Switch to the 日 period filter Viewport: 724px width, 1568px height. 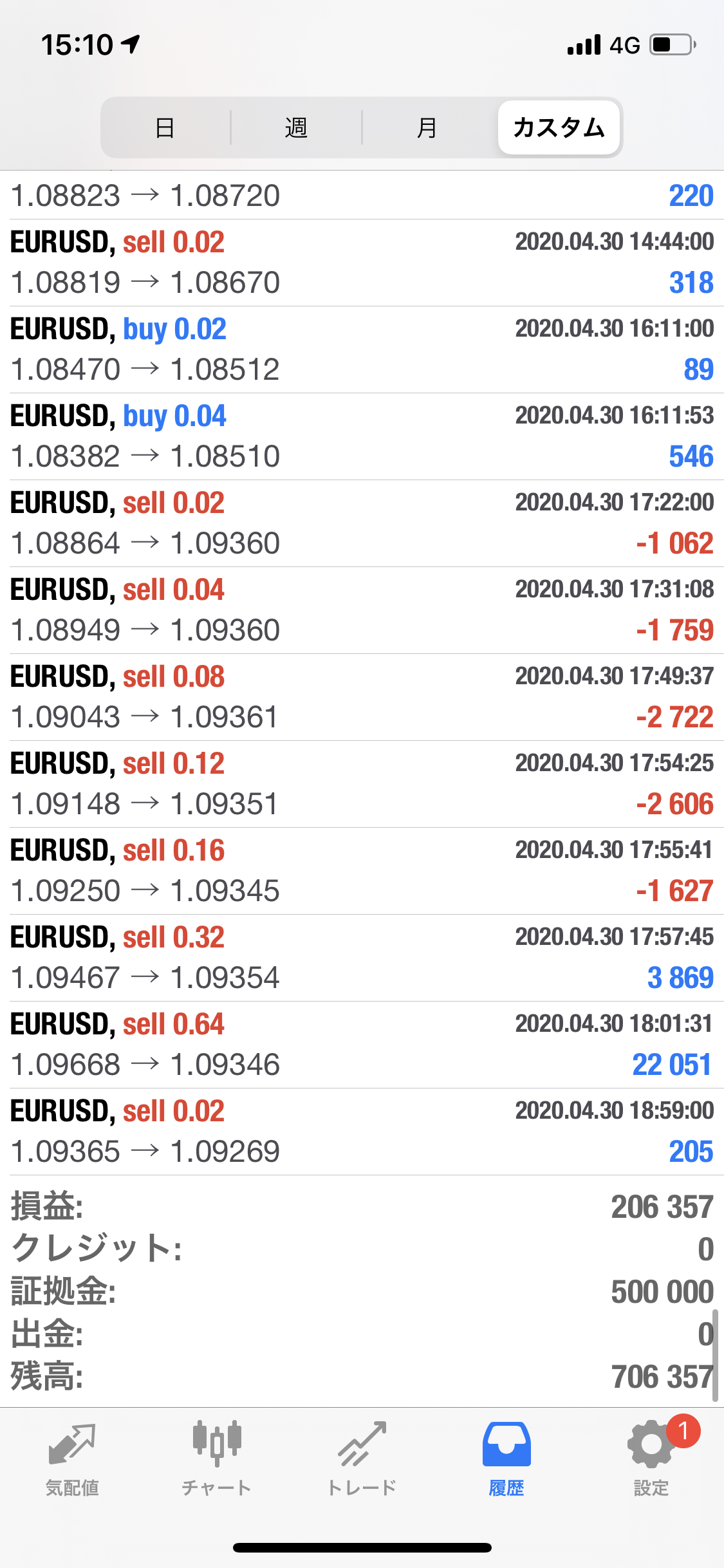pyautogui.click(x=165, y=127)
